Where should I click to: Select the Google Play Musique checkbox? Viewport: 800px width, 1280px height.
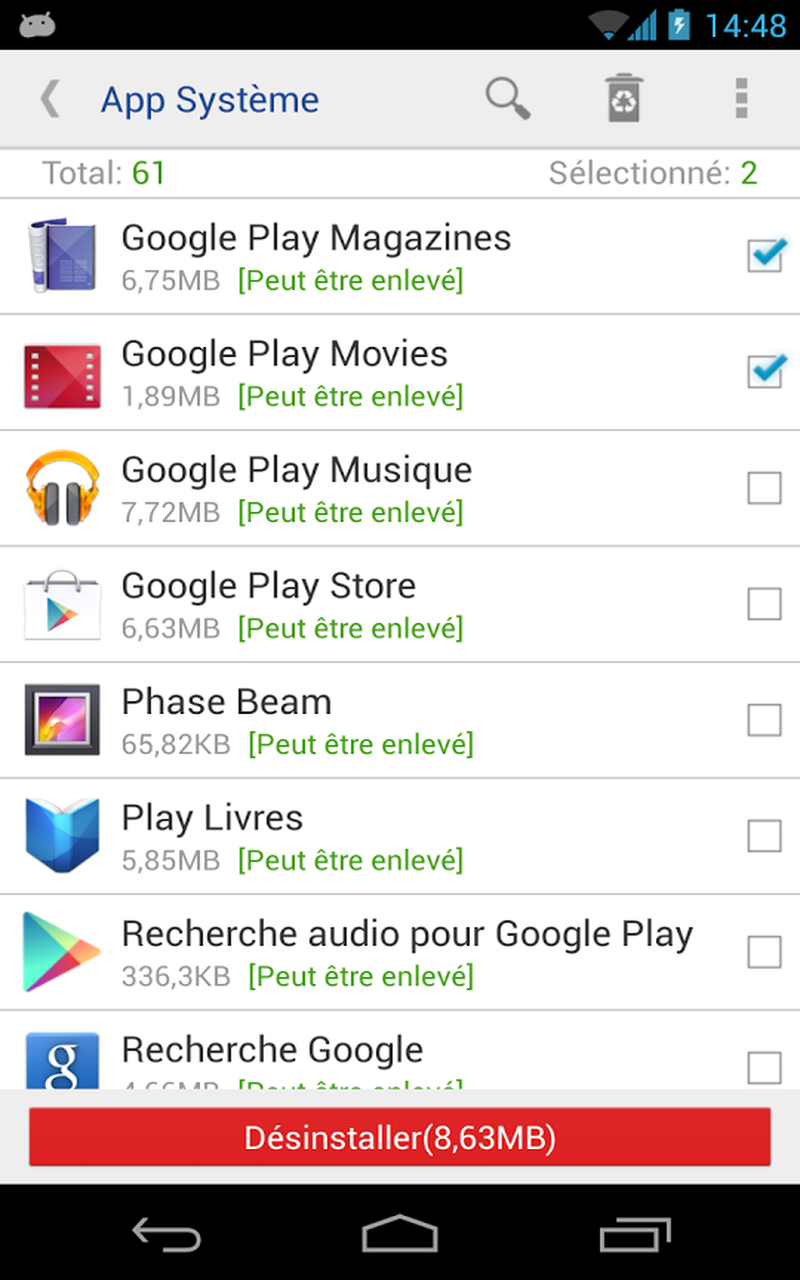765,488
